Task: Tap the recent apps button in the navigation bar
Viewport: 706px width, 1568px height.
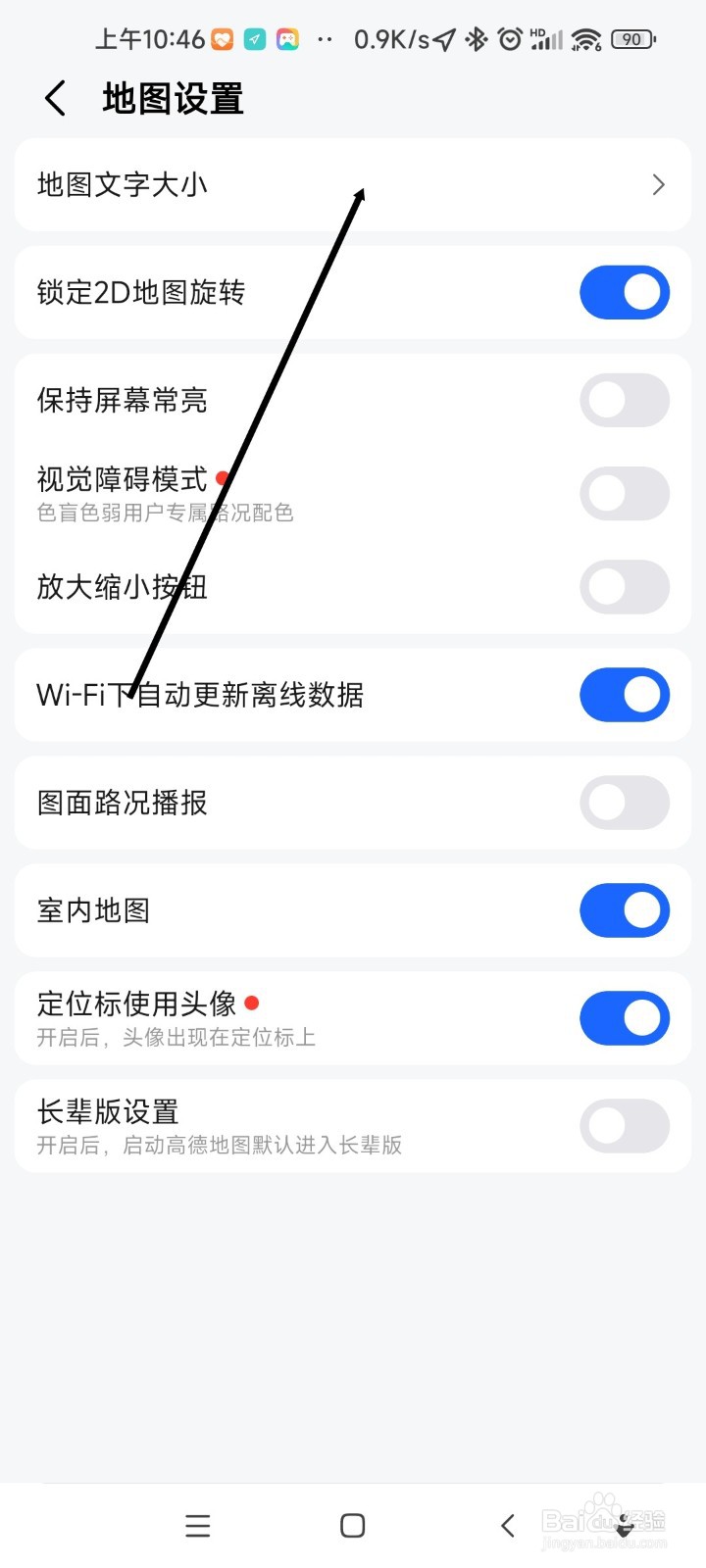Action: pyautogui.click(x=198, y=1525)
